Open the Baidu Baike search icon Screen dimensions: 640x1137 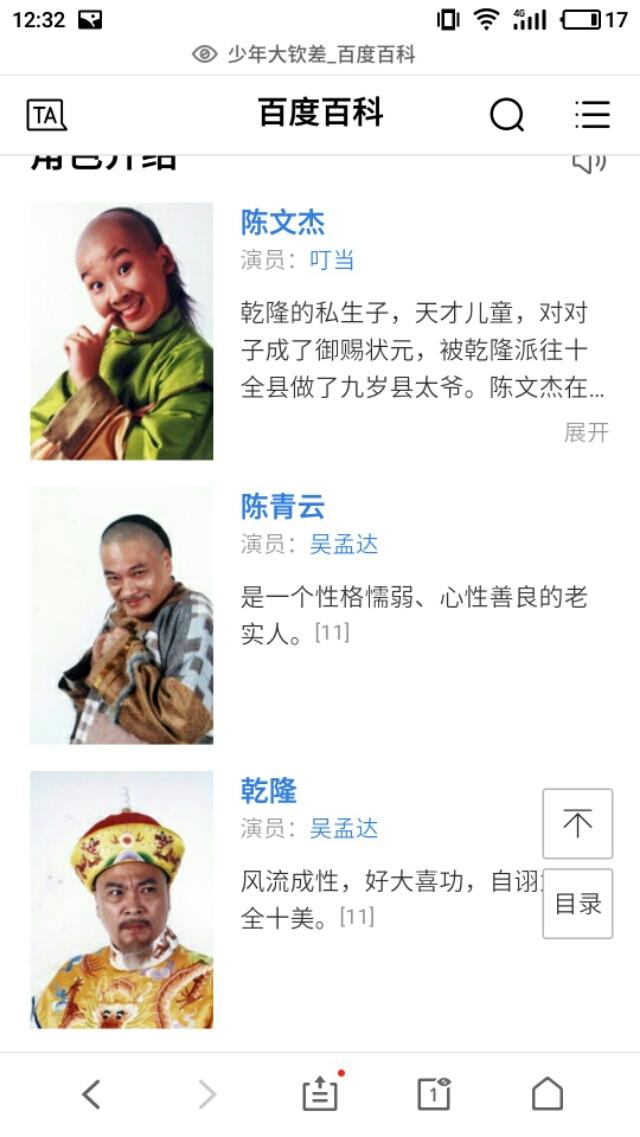(x=506, y=115)
